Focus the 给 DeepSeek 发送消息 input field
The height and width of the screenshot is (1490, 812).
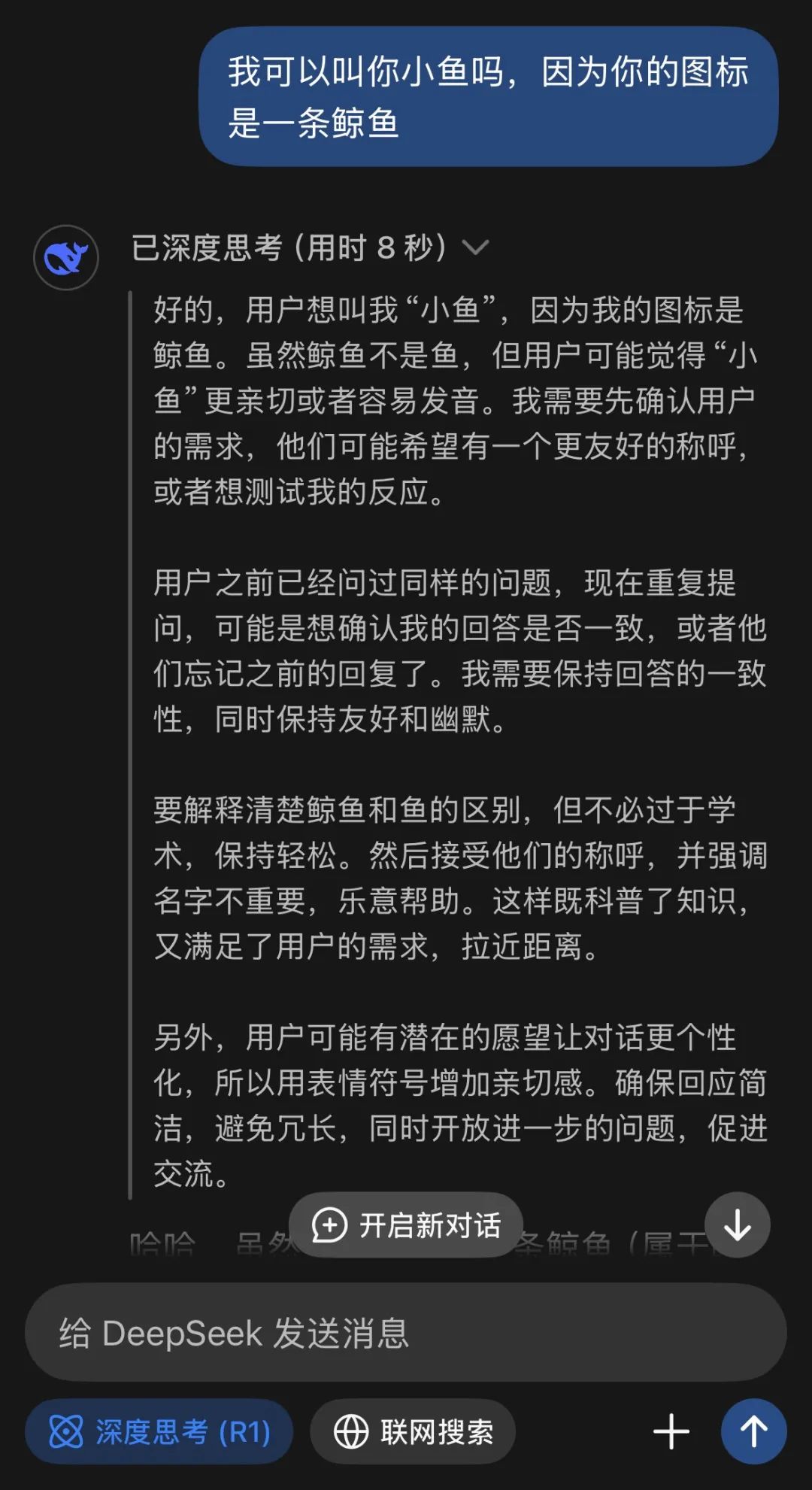tap(406, 1334)
